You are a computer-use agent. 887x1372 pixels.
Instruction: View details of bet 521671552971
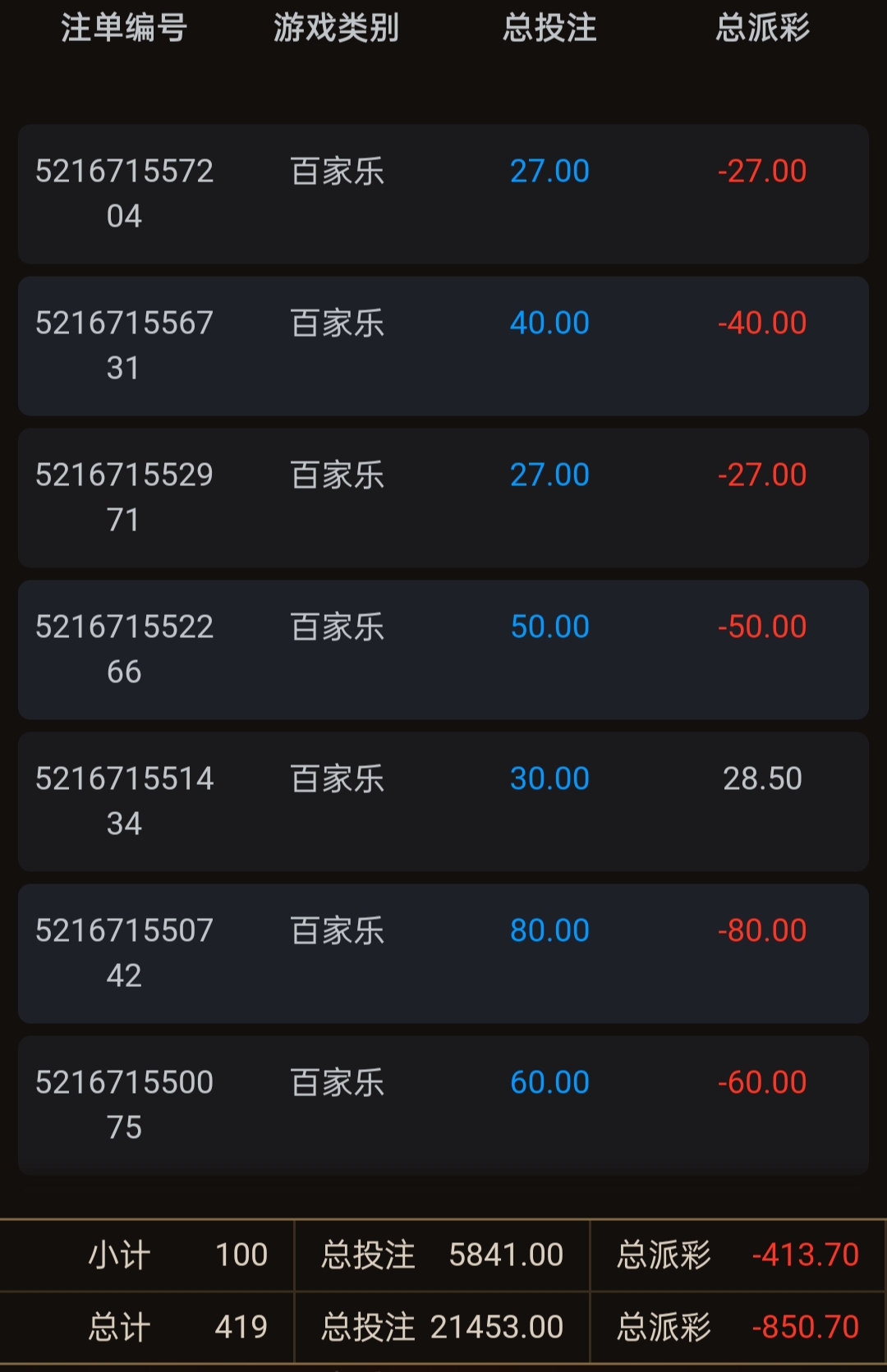(x=443, y=498)
